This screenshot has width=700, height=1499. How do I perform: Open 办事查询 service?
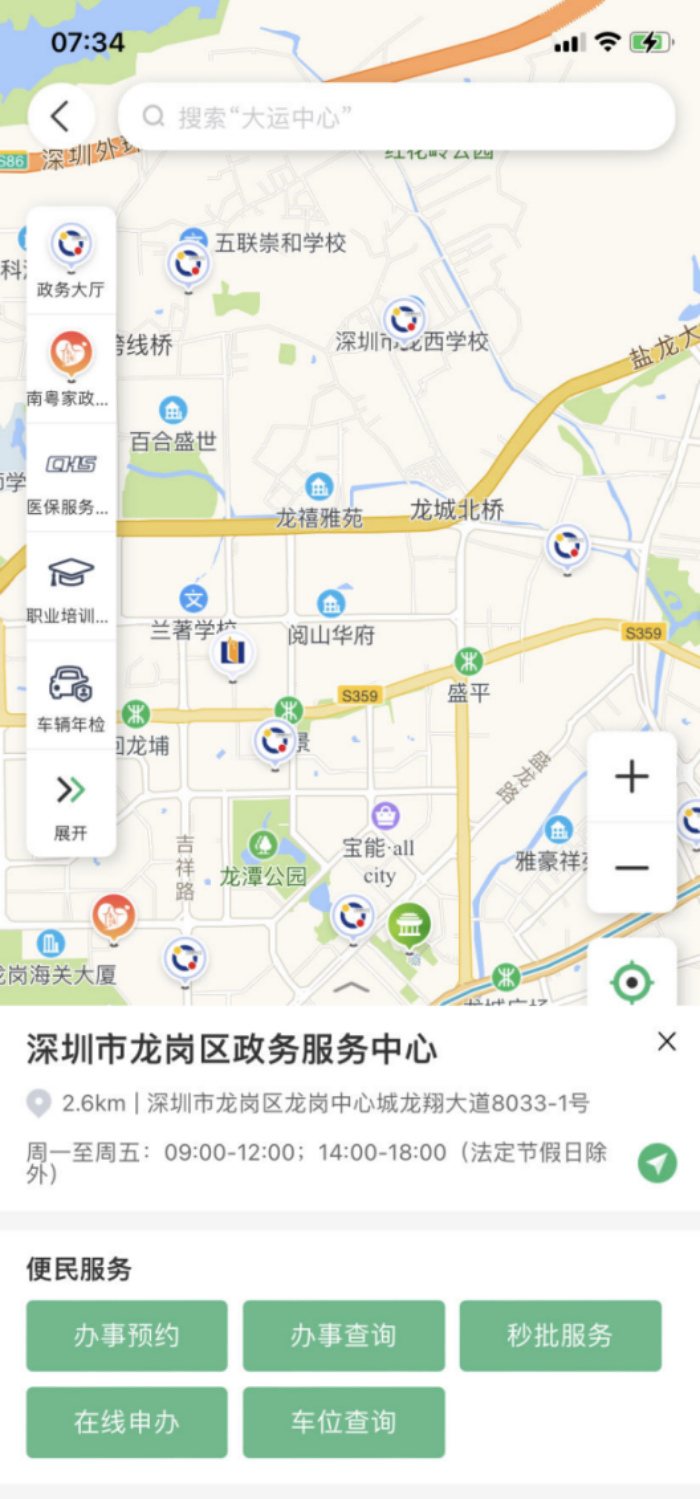[343, 1335]
